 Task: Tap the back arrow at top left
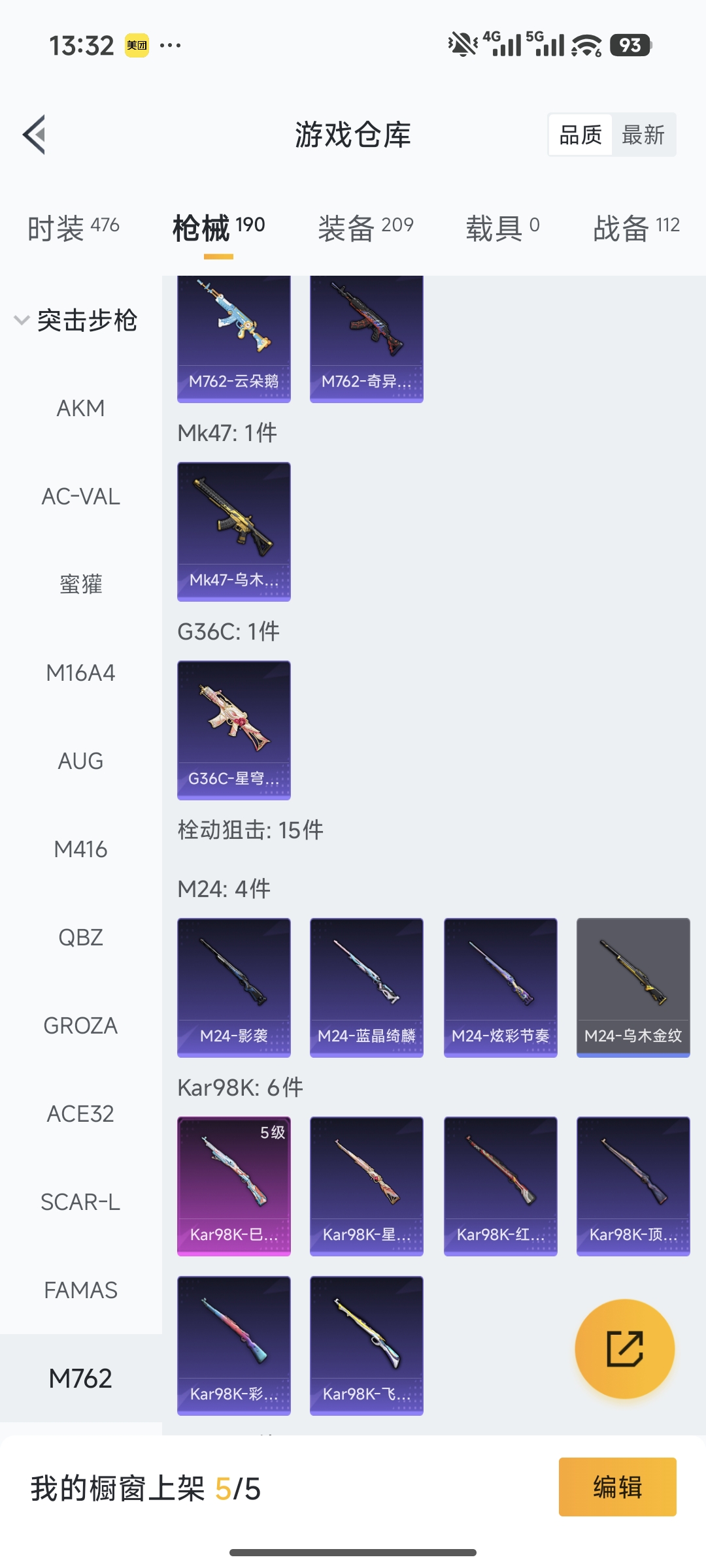click(33, 135)
